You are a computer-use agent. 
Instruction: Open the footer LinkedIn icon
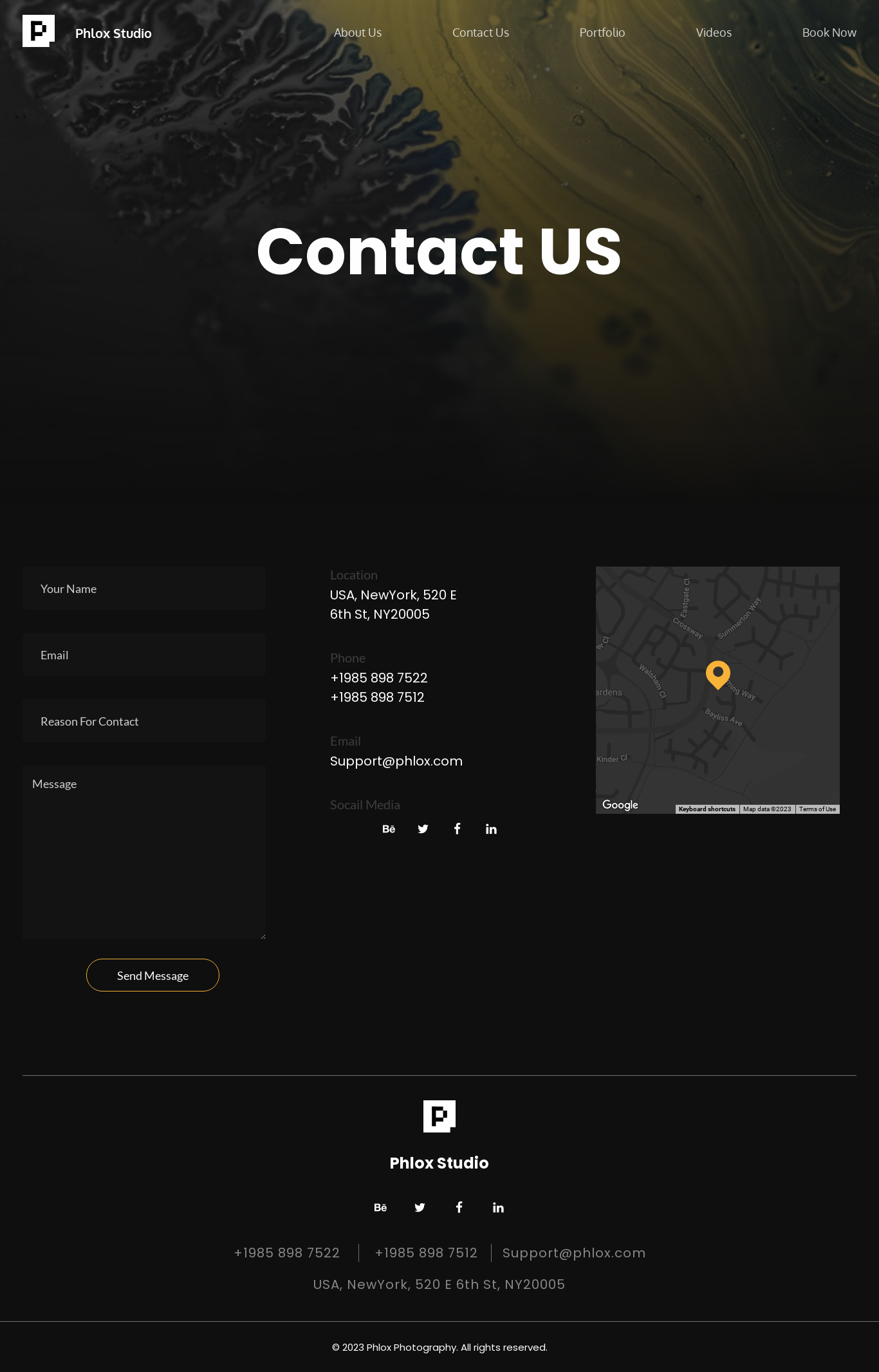(x=498, y=1208)
